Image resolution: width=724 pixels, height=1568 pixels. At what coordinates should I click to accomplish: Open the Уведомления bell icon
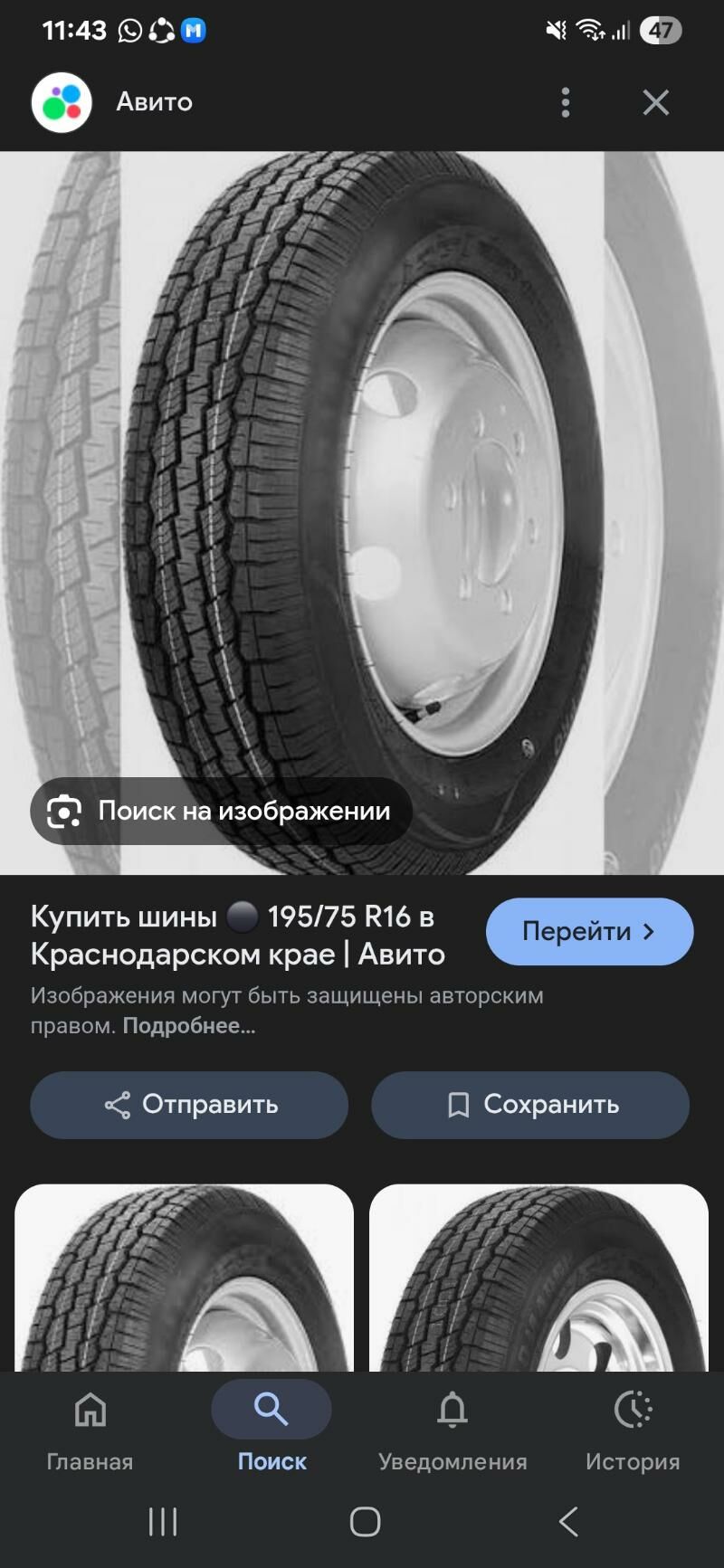coord(452,1410)
